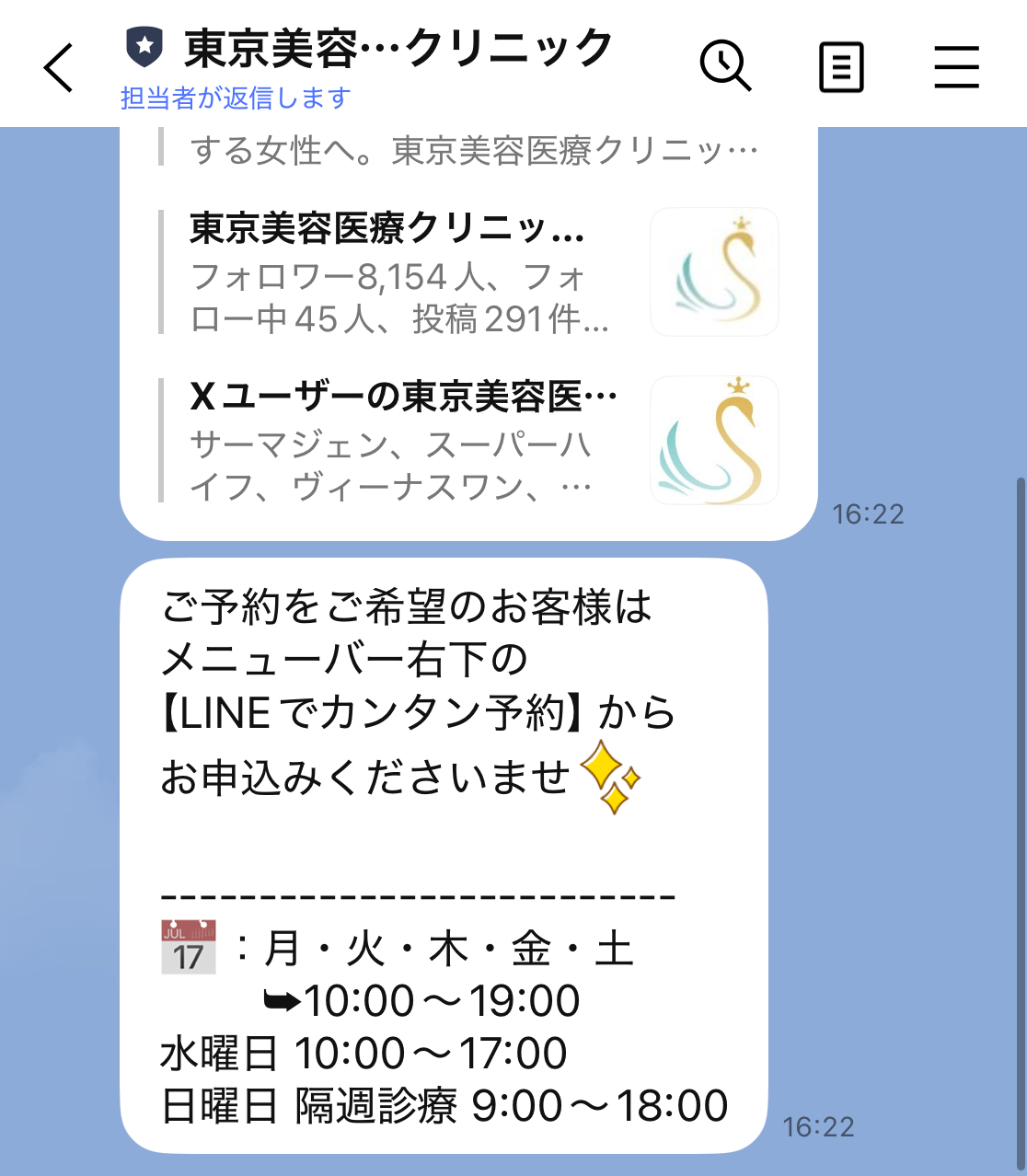1027x1176 pixels.
Task: Open the note/posts icon in the header
Action: (841, 64)
